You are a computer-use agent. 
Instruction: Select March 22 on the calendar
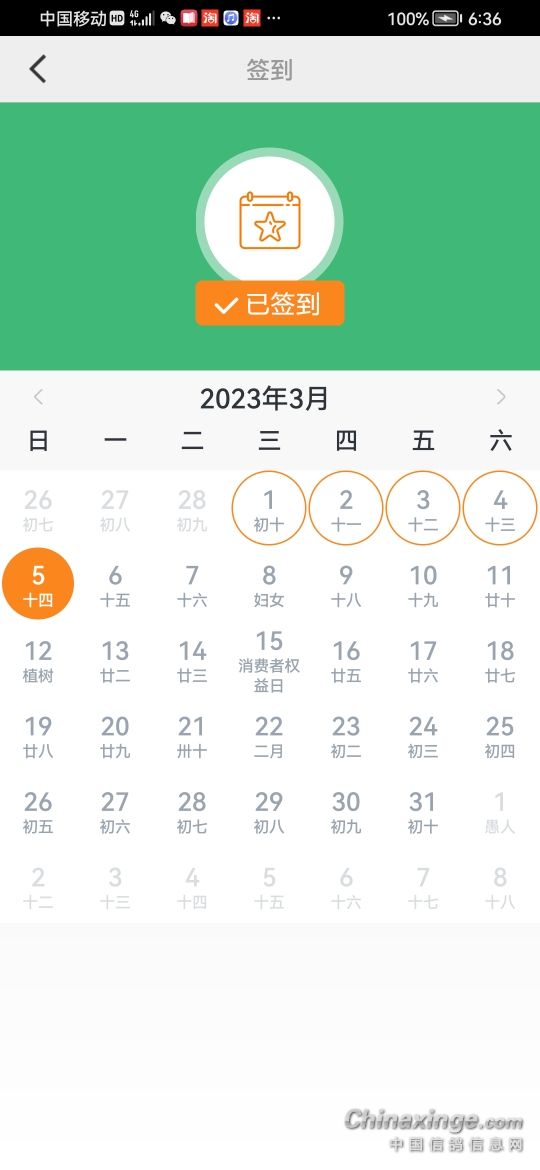point(269,736)
